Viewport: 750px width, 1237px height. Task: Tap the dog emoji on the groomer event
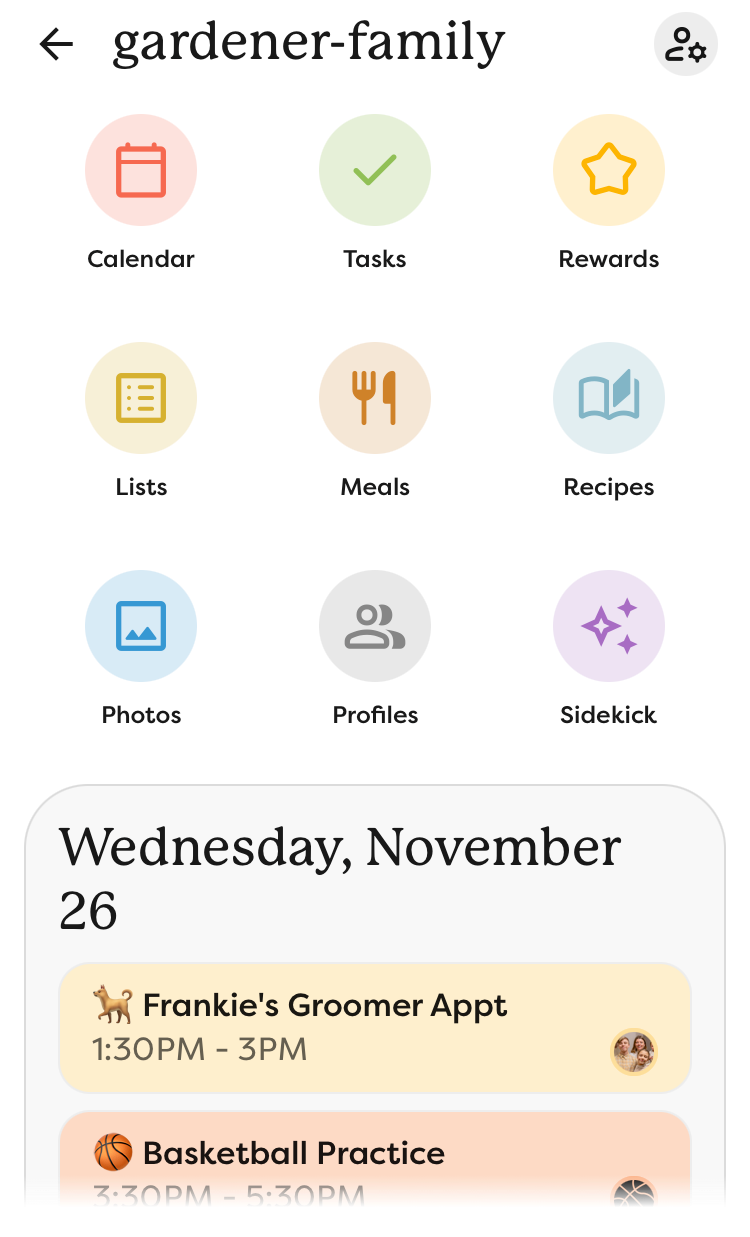coord(113,1004)
